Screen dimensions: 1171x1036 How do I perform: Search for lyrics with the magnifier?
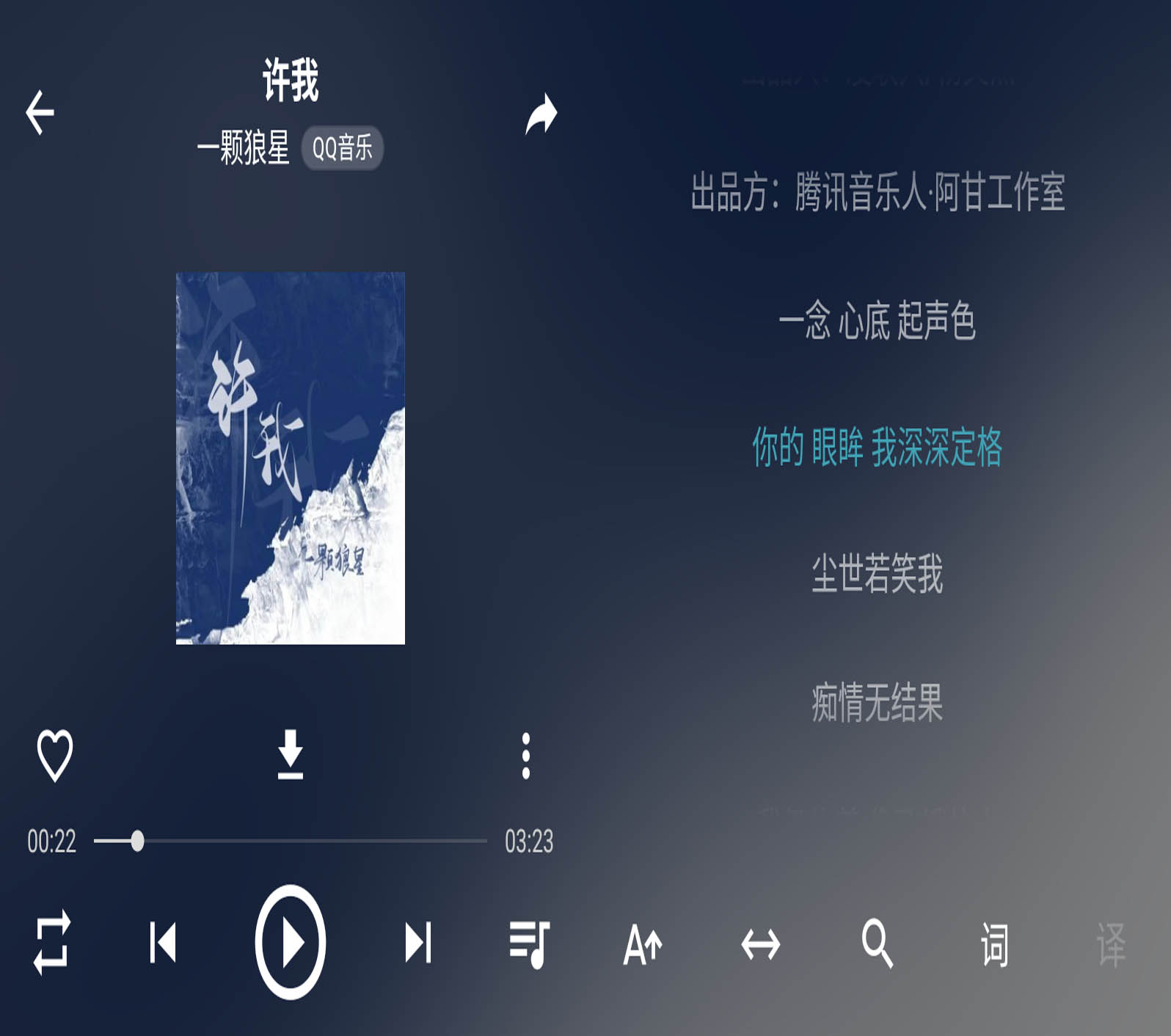point(877,944)
